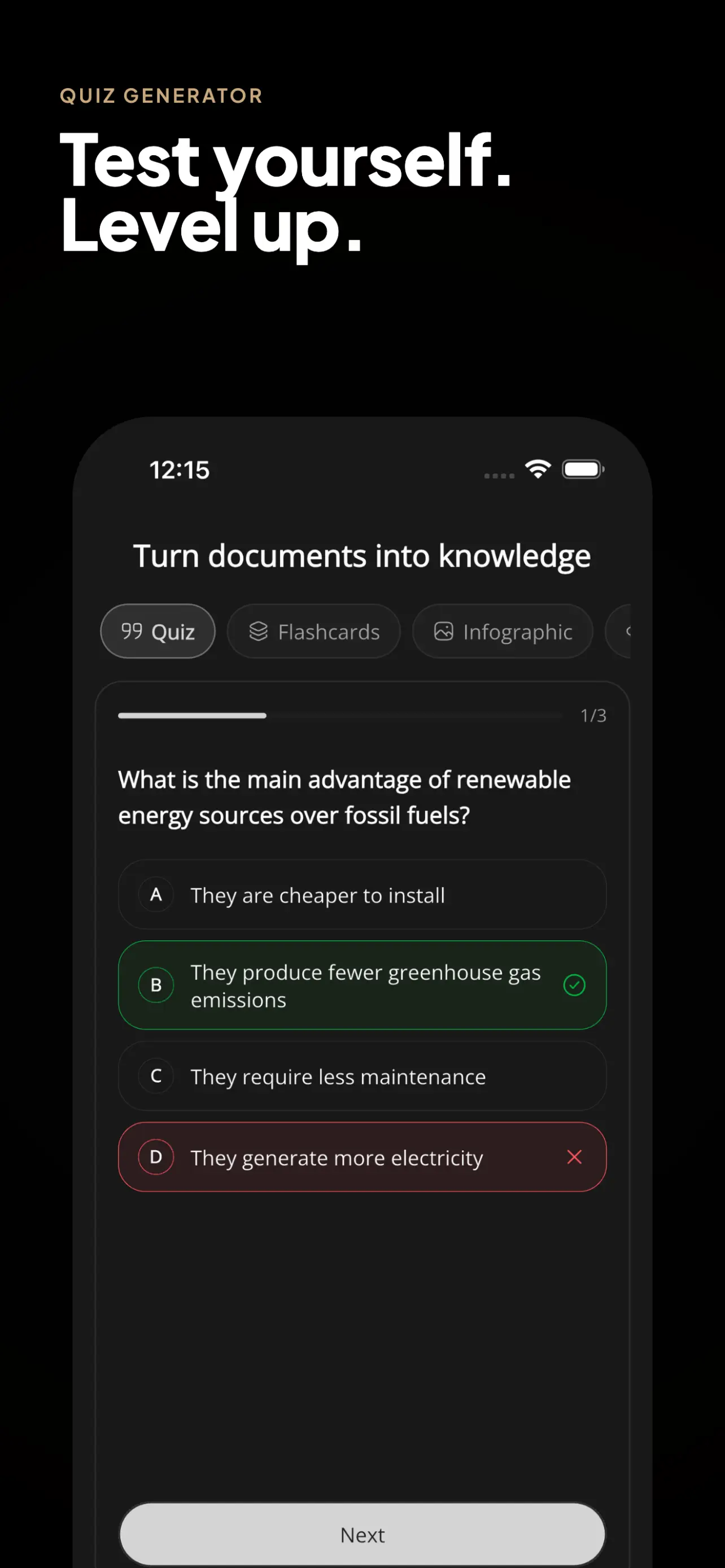
Task: Switch to the Quiz tab
Action: 157,631
